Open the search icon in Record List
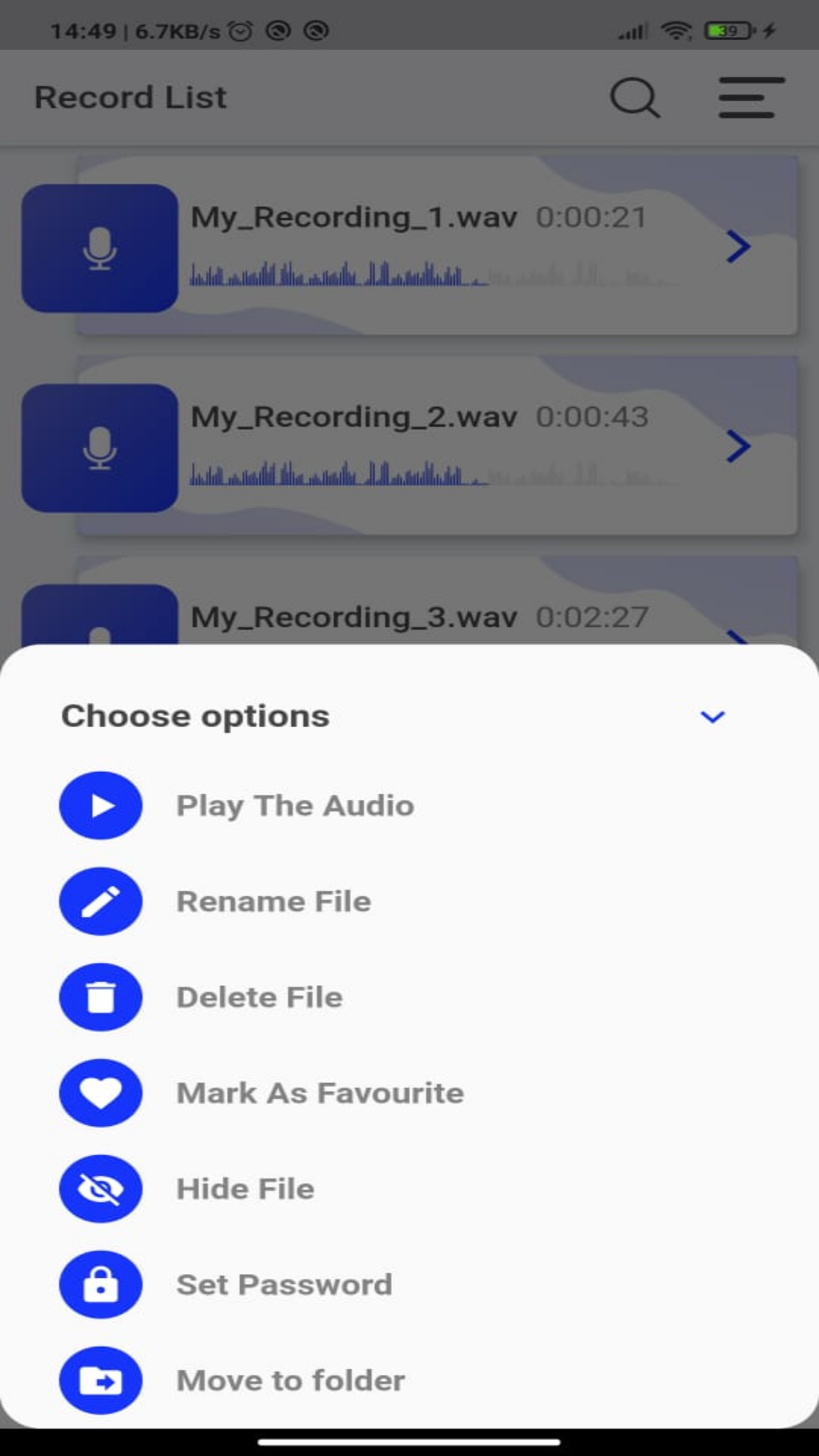Screen dimensions: 819x1456 click(635, 98)
